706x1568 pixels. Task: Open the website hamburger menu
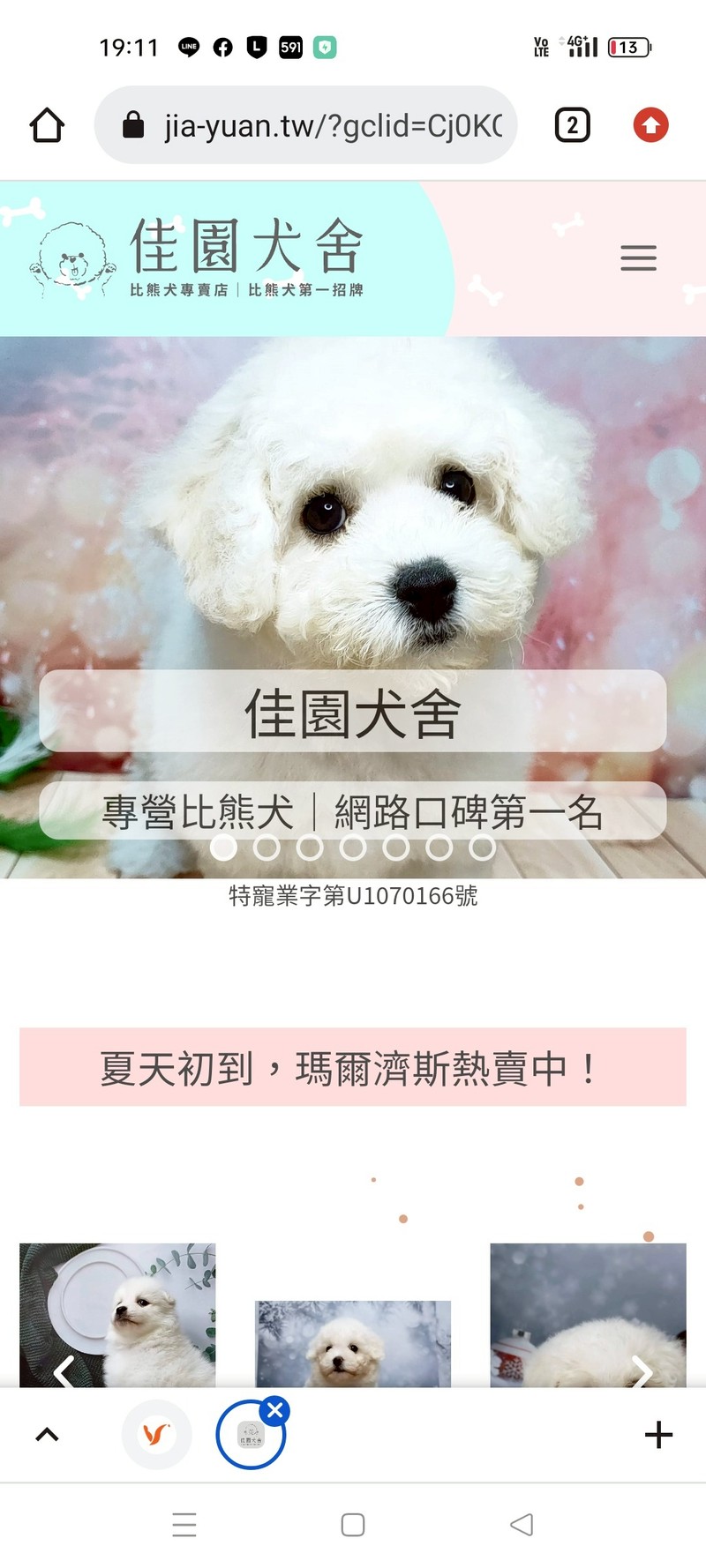[x=638, y=258]
